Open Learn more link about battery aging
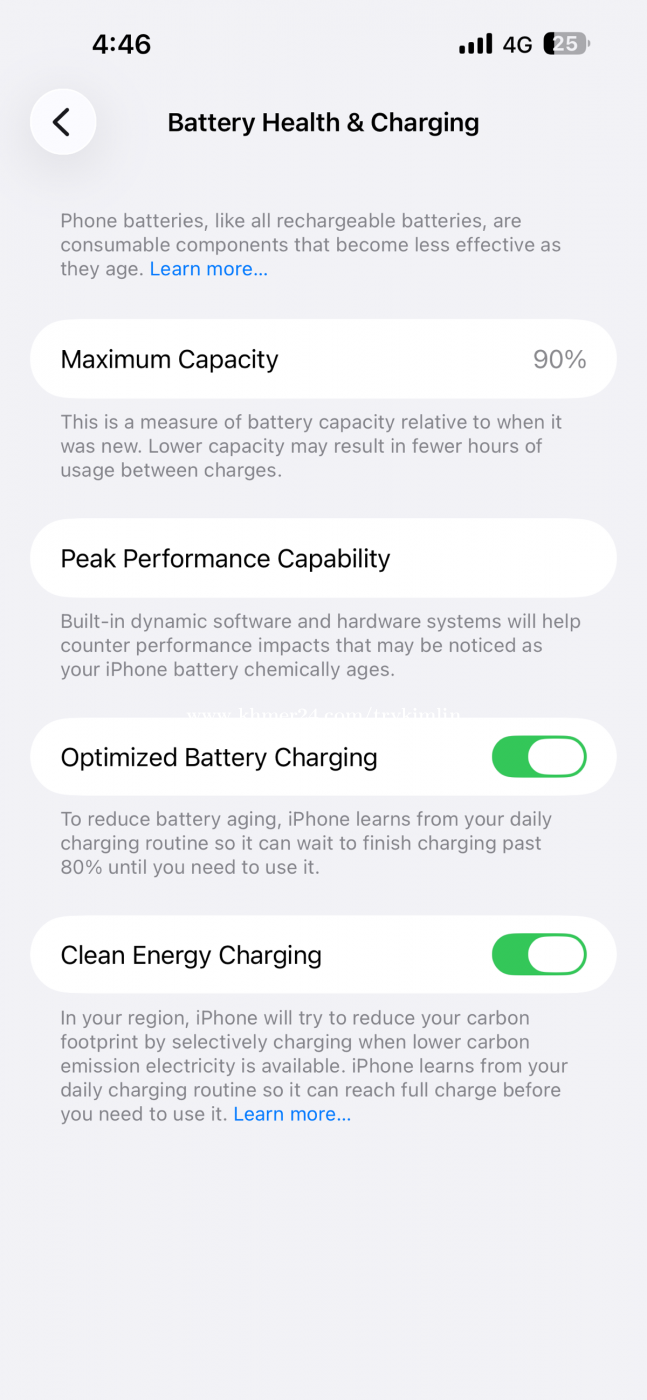 (208, 269)
